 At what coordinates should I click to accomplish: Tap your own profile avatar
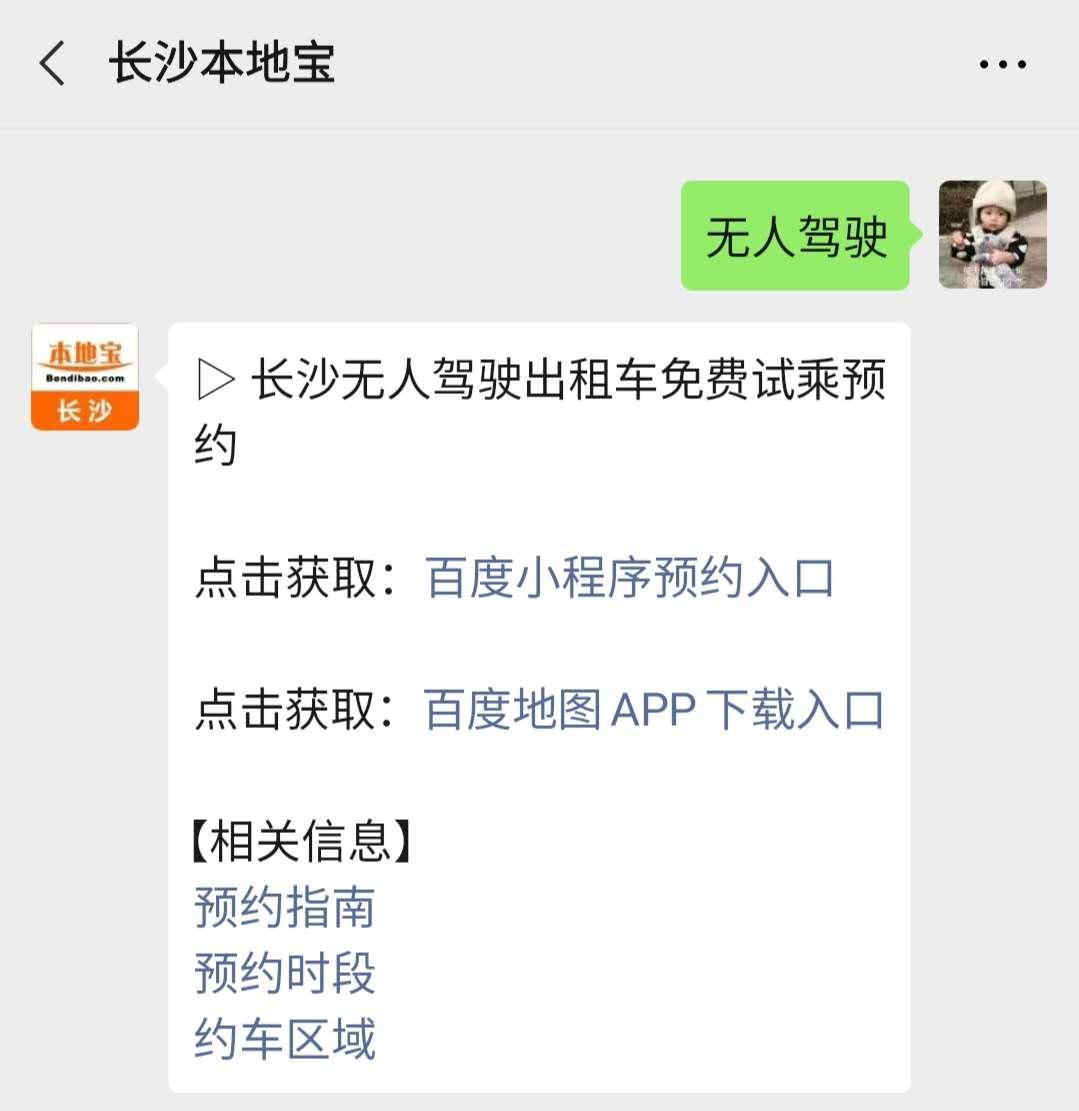(x=992, y=235)
